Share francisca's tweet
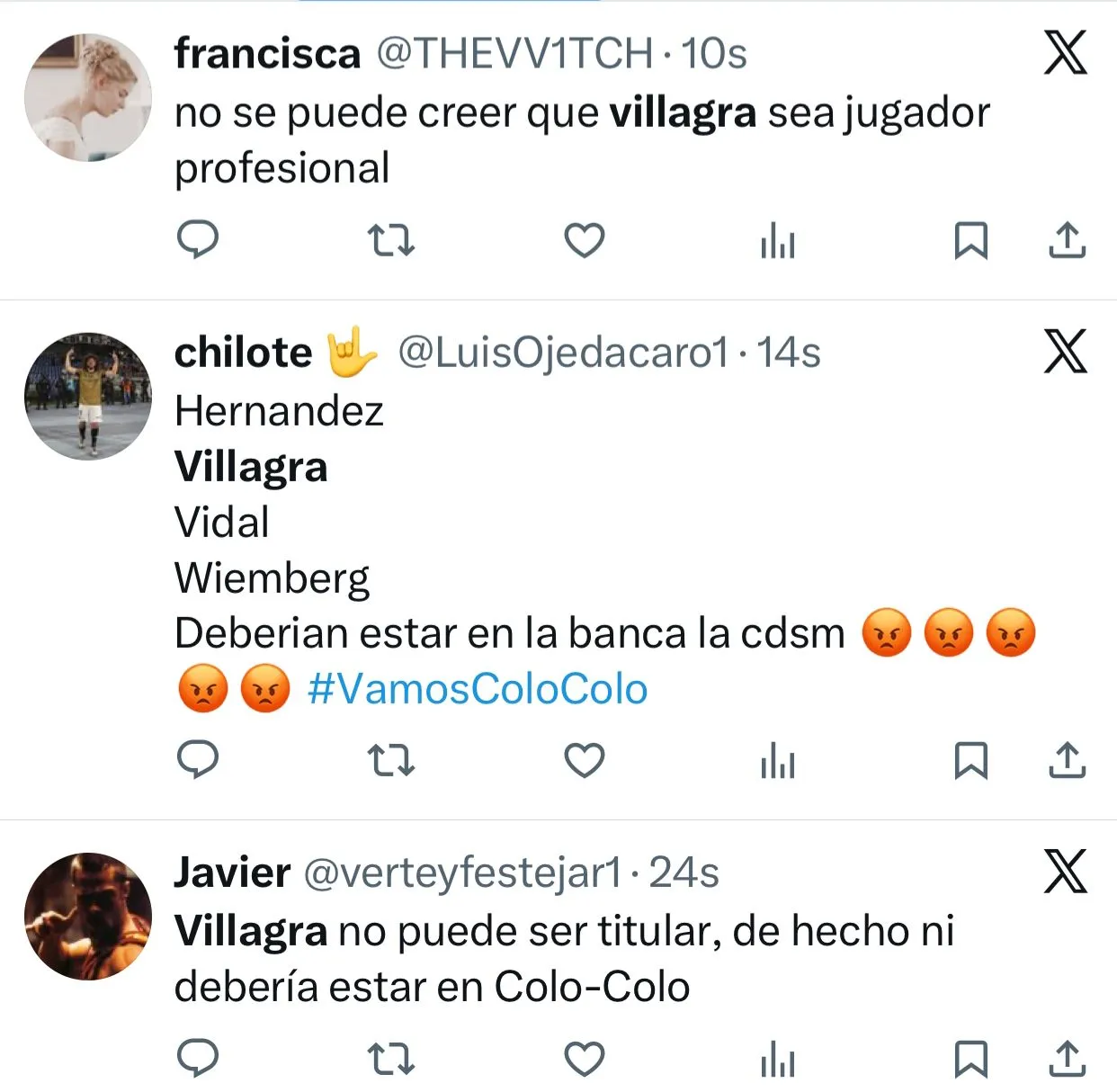1117x1092 pixels. (x=1067, y=240)
